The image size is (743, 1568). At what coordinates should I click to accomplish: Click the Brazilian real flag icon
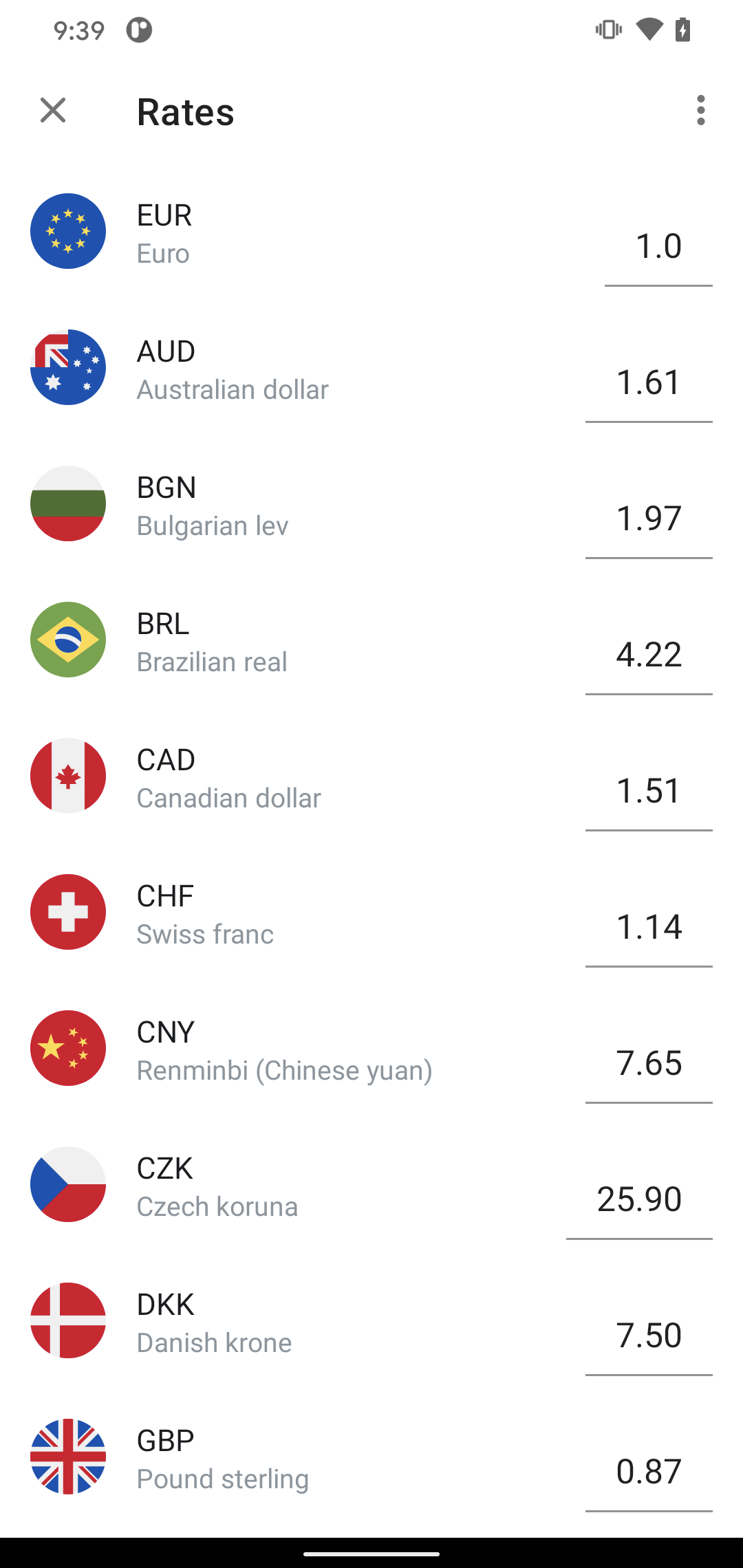coord(67,640)
